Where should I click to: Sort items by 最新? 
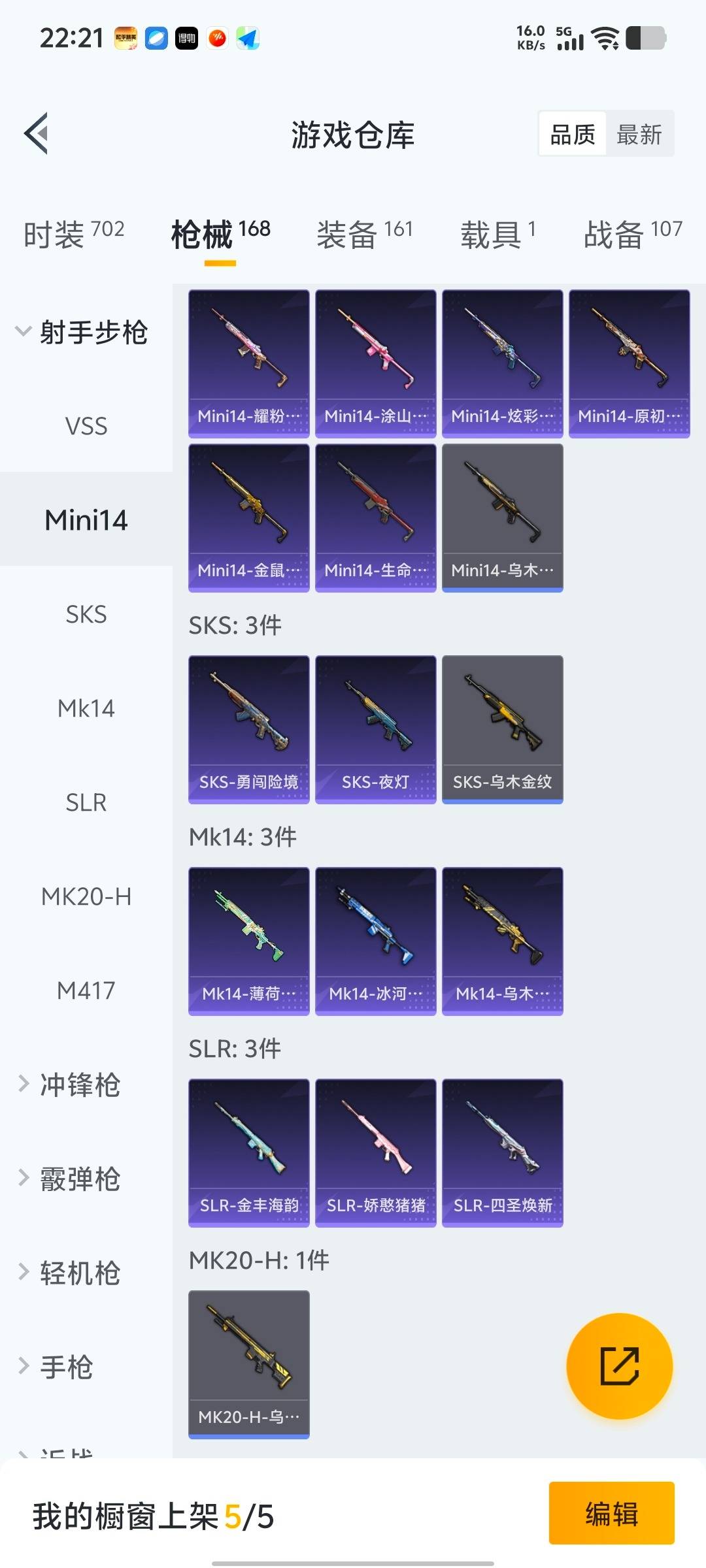click(x=639, y=135)
